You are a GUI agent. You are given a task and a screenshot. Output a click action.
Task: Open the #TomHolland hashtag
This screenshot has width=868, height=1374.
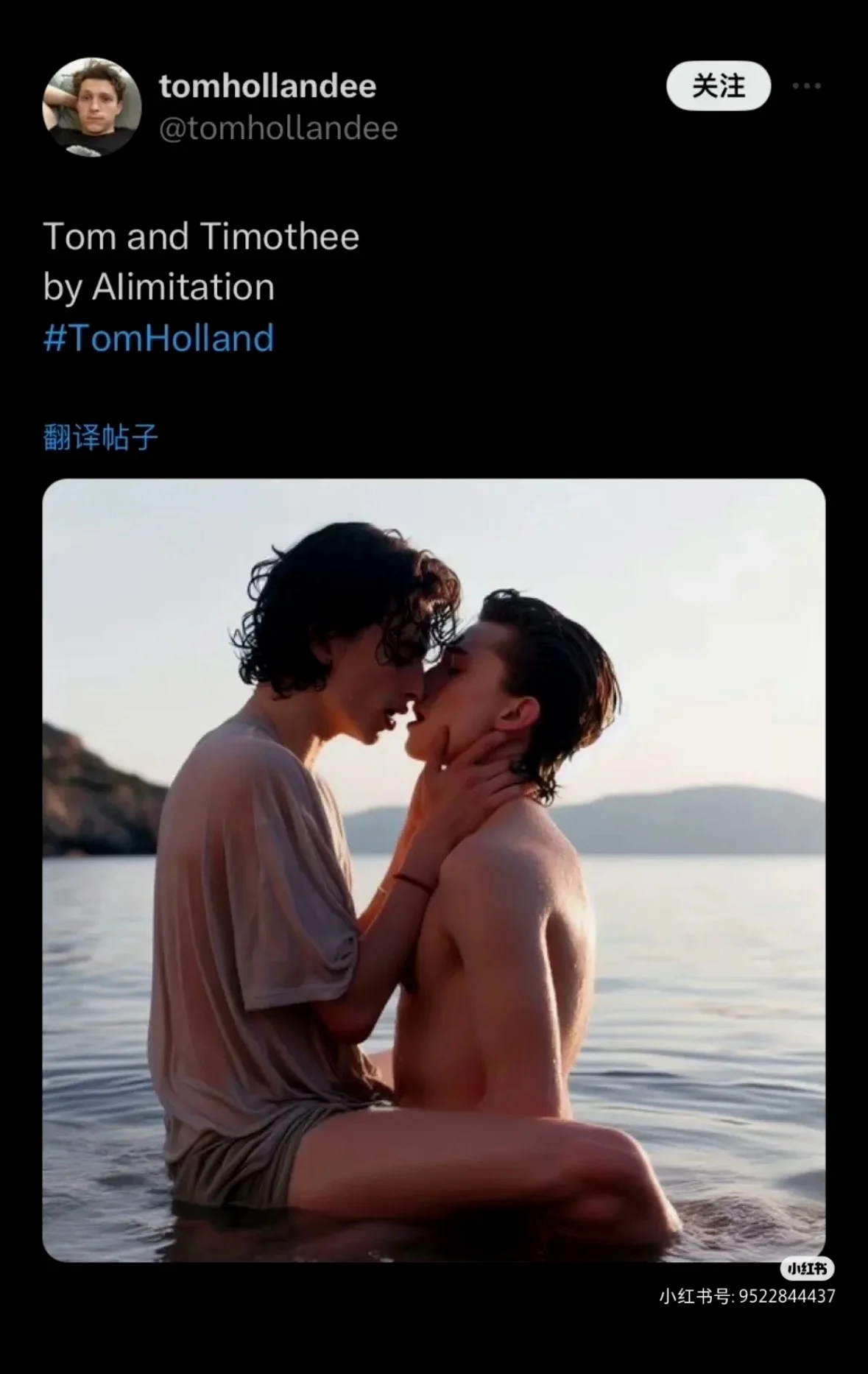pos(158,338)
